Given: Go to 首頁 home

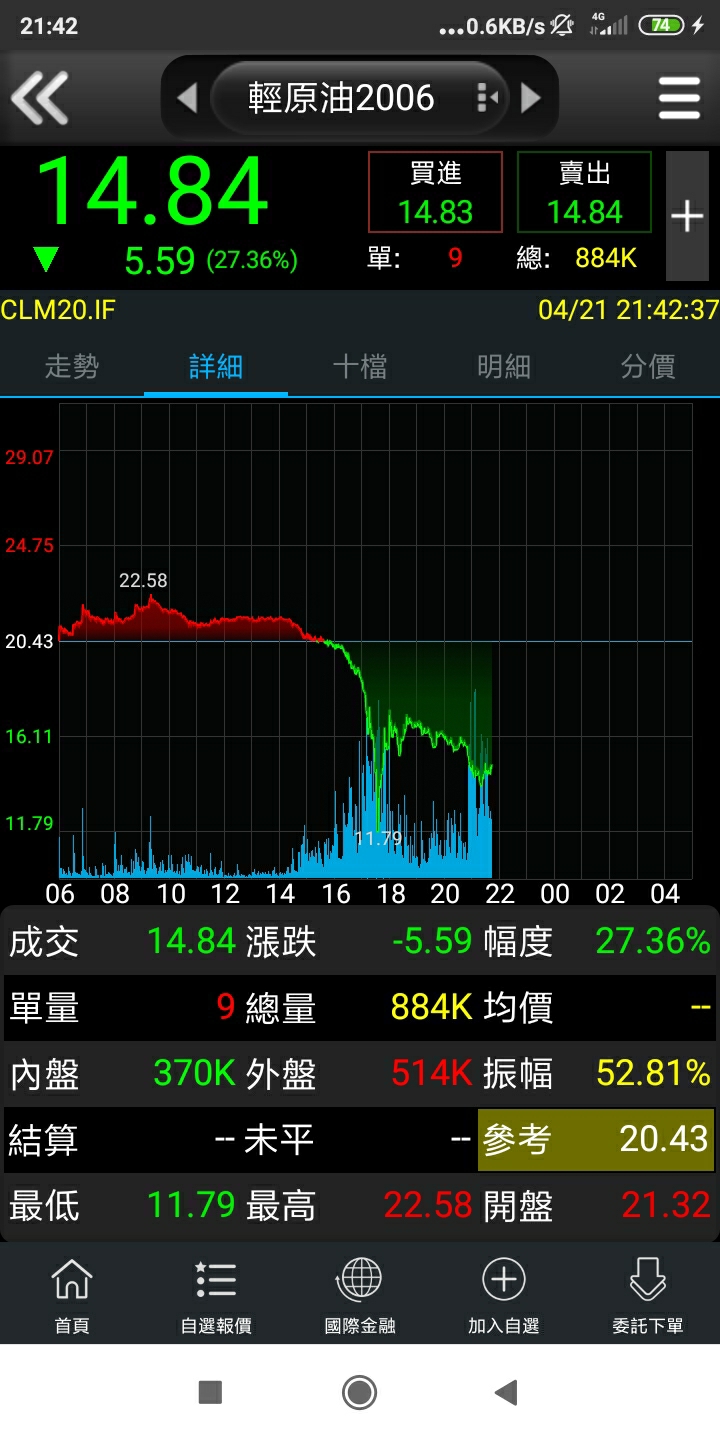Looking at the screenshot, I should click(72, 1295).
